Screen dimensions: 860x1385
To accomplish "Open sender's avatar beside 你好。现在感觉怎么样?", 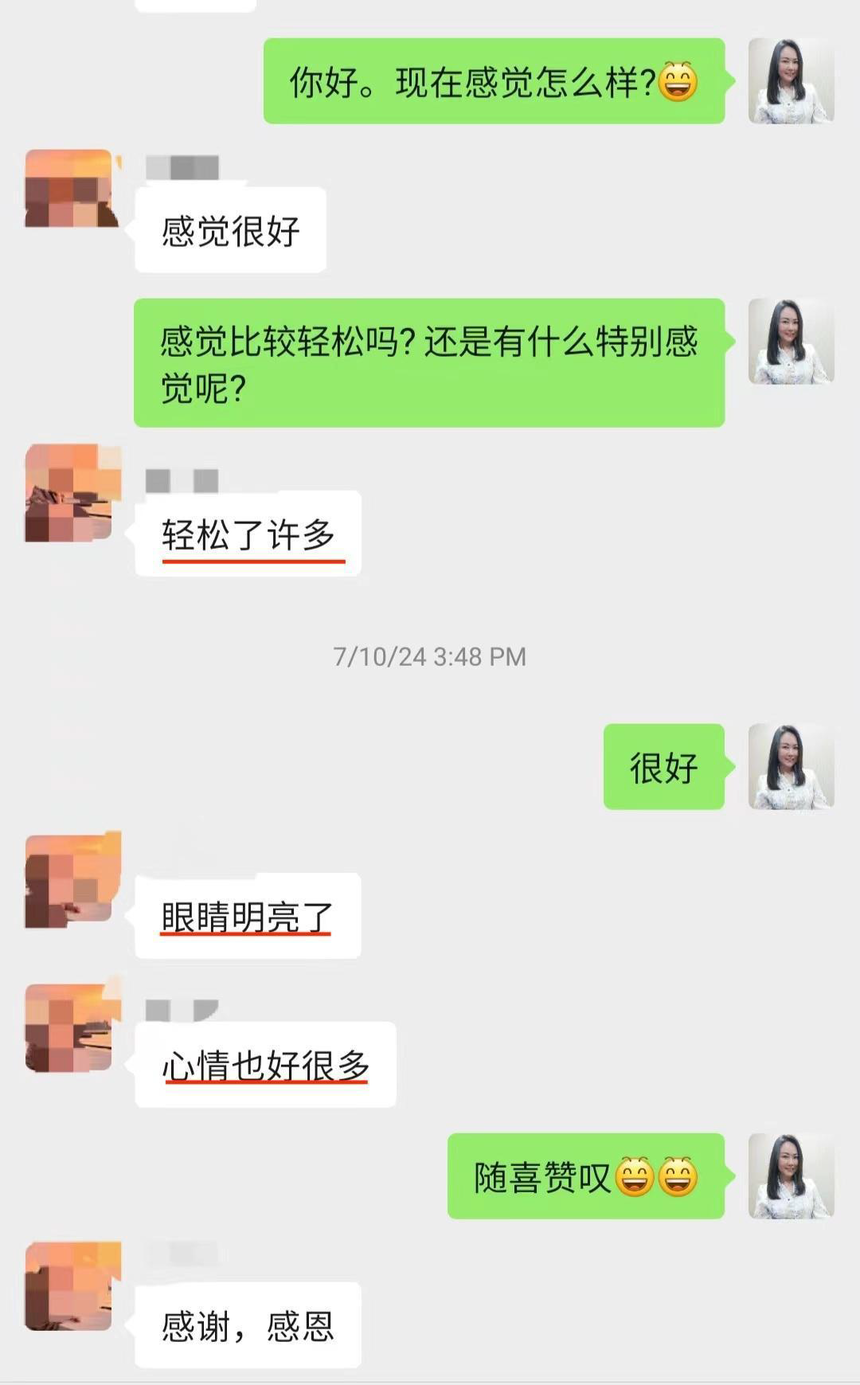I will (791, 81).
